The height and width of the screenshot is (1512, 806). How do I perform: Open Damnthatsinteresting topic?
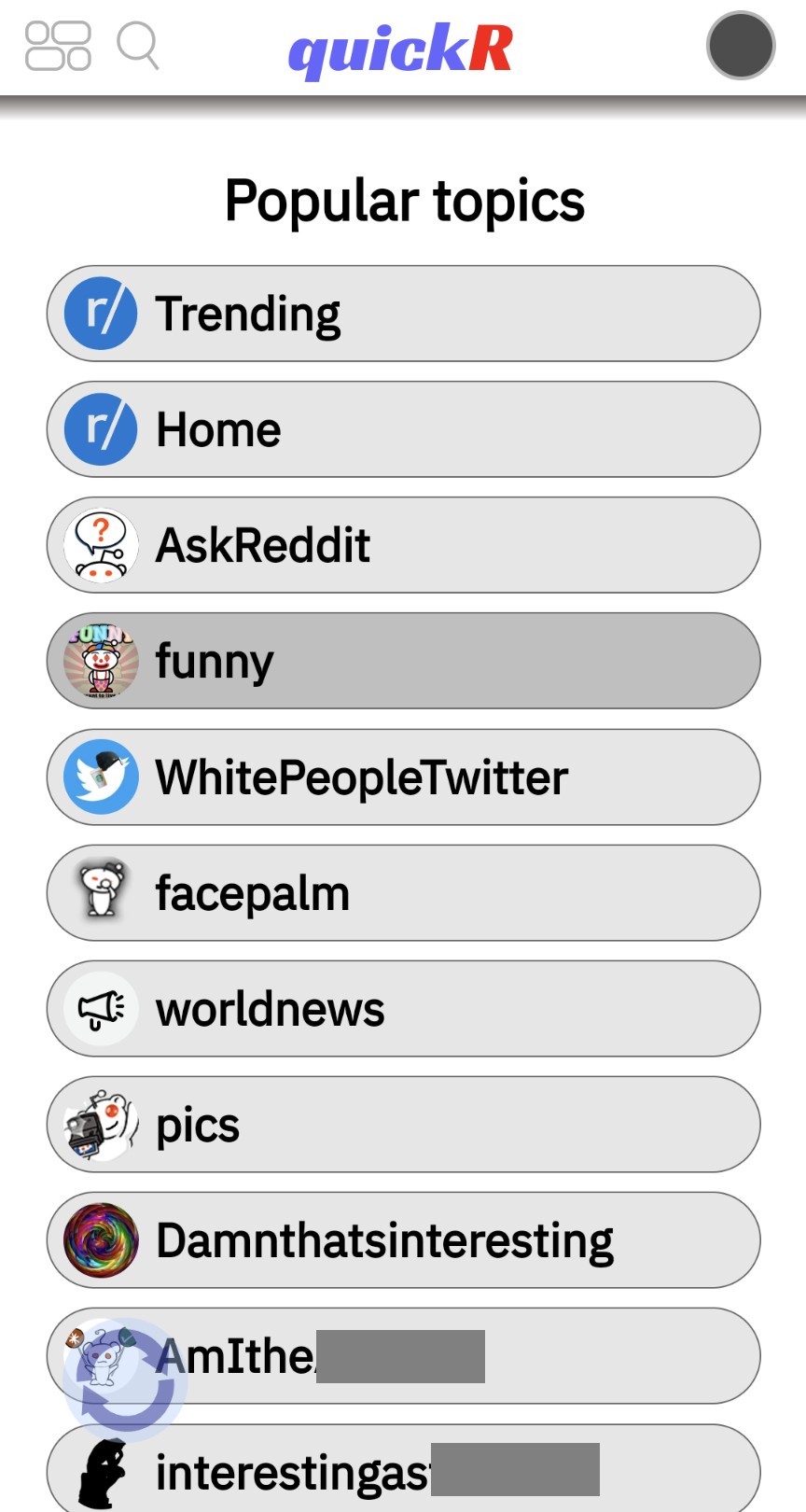pos(403,1239)
